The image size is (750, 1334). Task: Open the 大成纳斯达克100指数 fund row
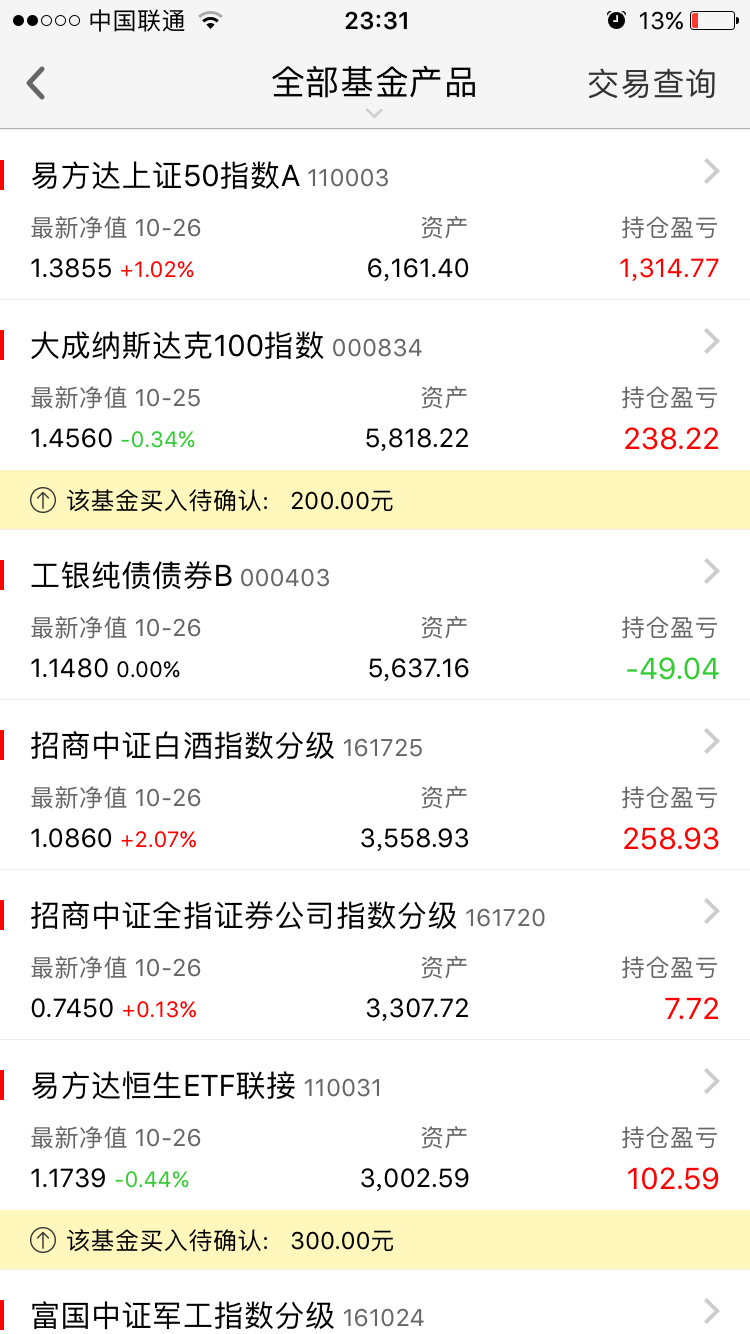coord(375,385)
